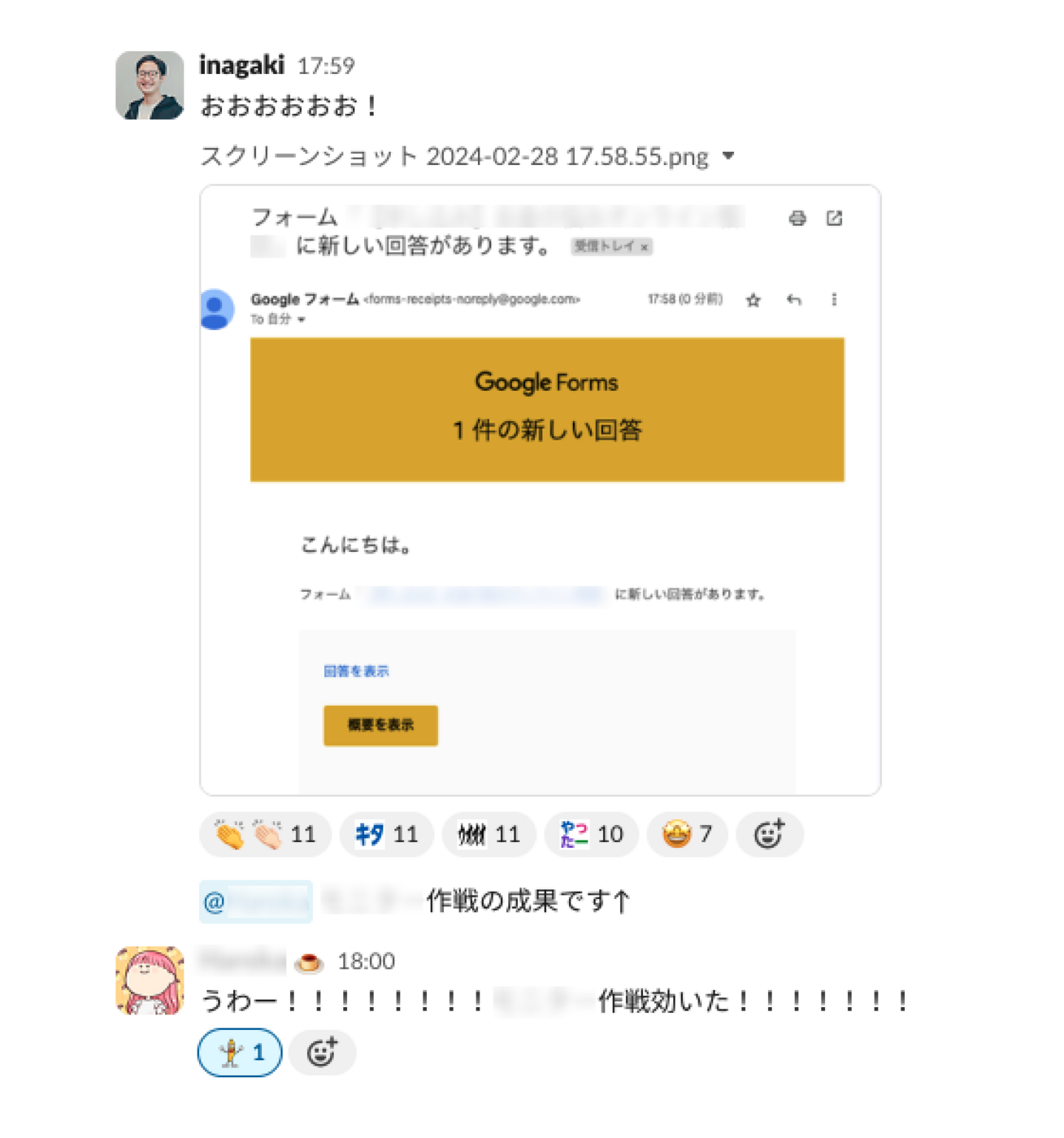
Task: Open the @mentioned user in inagaki's message
Action: (x=256, y=901)
